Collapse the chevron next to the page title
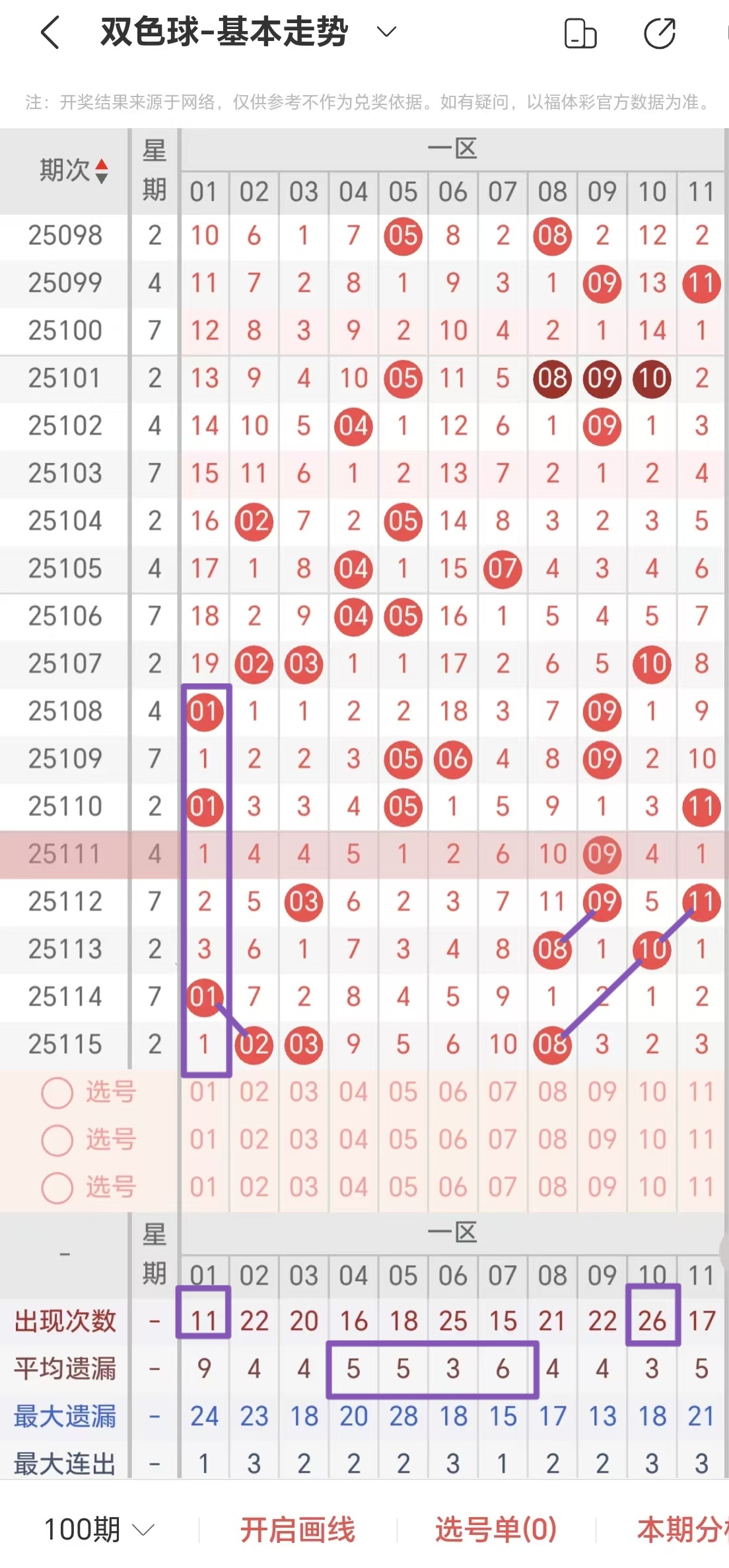 [385, 30]
